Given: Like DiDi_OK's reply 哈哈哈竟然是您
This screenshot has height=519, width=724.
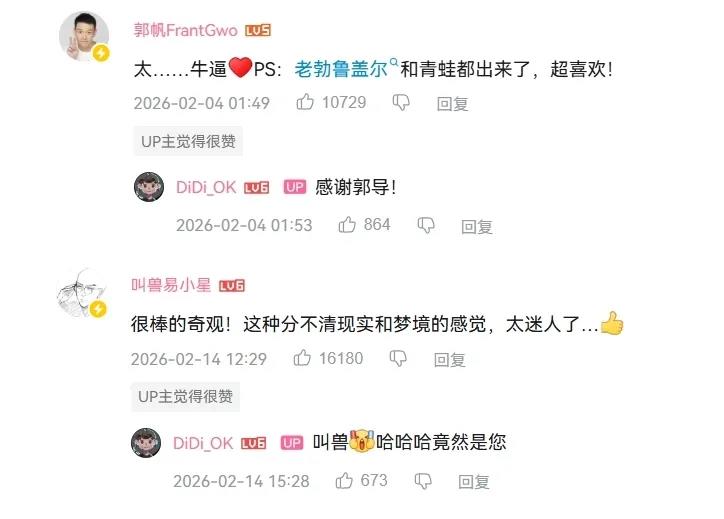Looking at the screenshot, I should coord(344,481).
